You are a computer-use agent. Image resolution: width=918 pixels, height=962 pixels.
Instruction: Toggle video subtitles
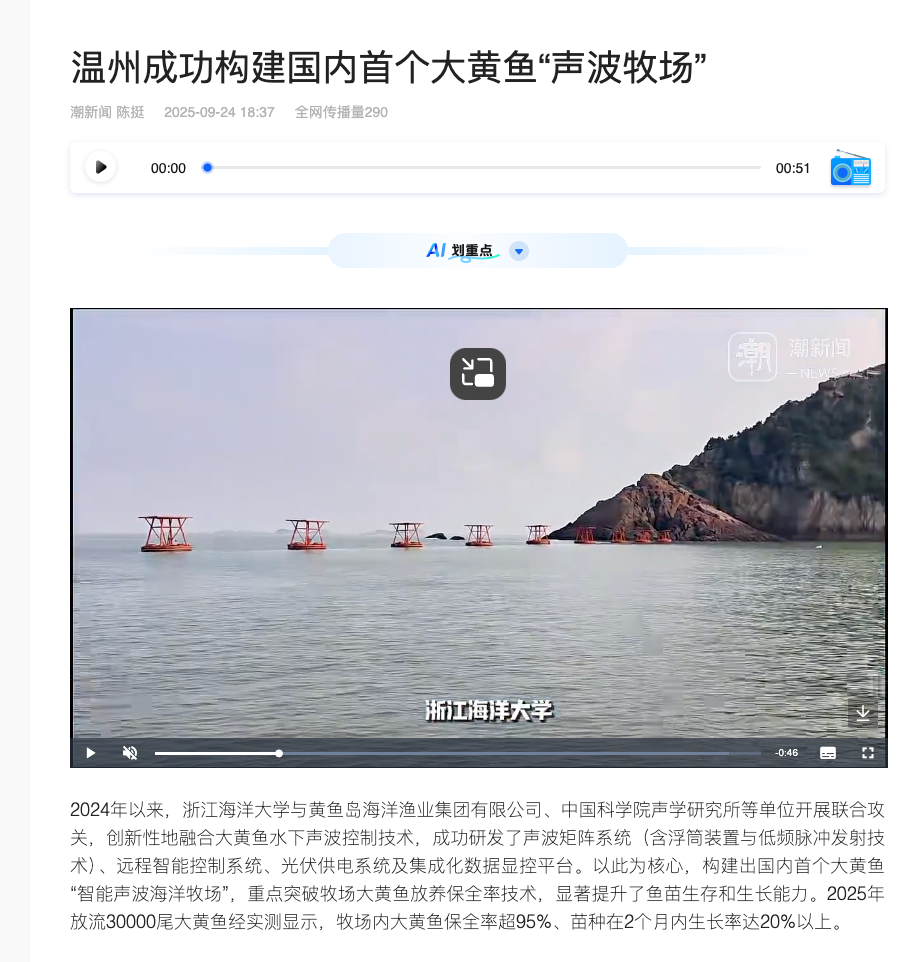pos(828,753)
